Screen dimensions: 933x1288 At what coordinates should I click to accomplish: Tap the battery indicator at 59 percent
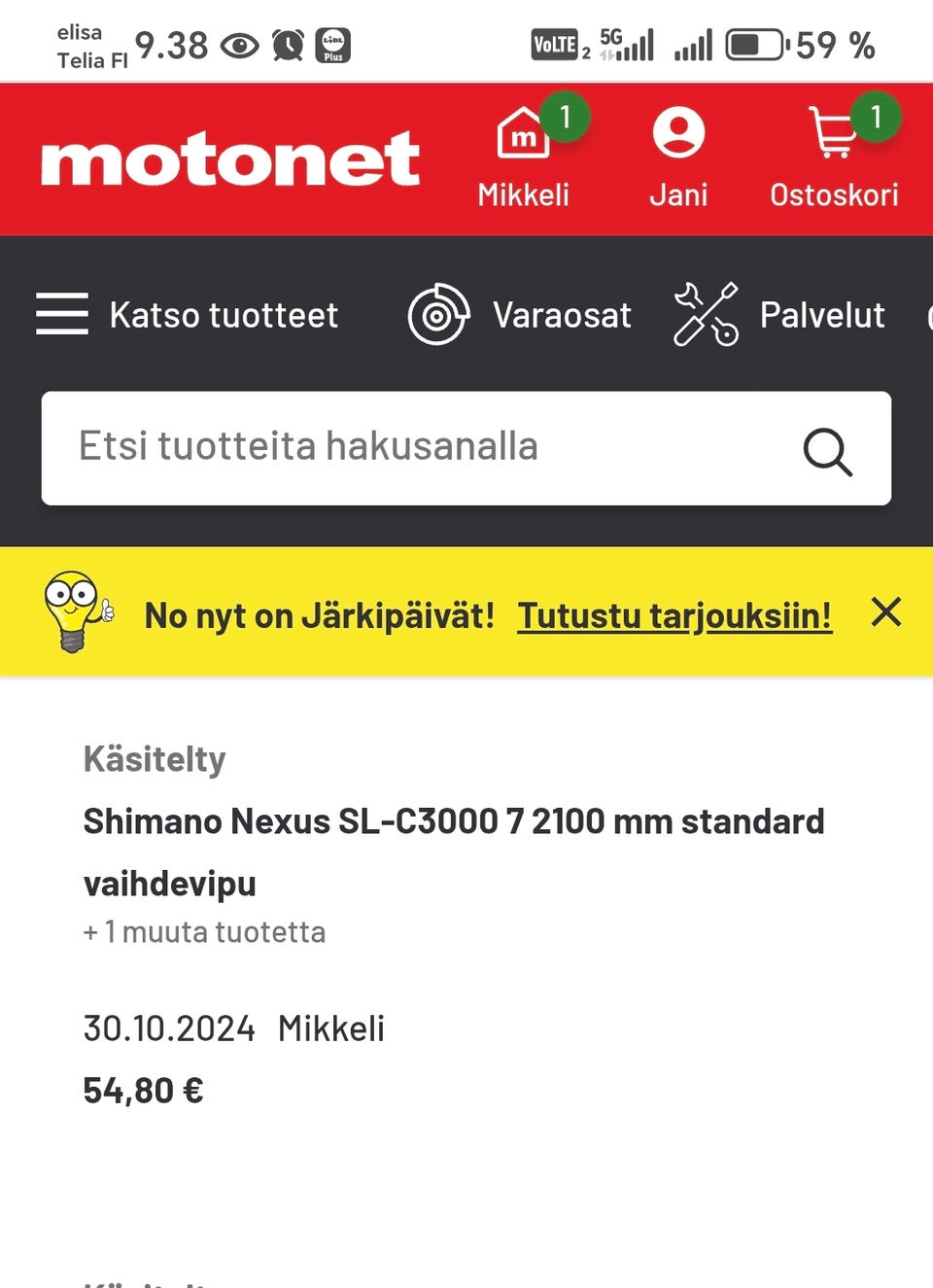pyautogui.click(x=756, y=44)
